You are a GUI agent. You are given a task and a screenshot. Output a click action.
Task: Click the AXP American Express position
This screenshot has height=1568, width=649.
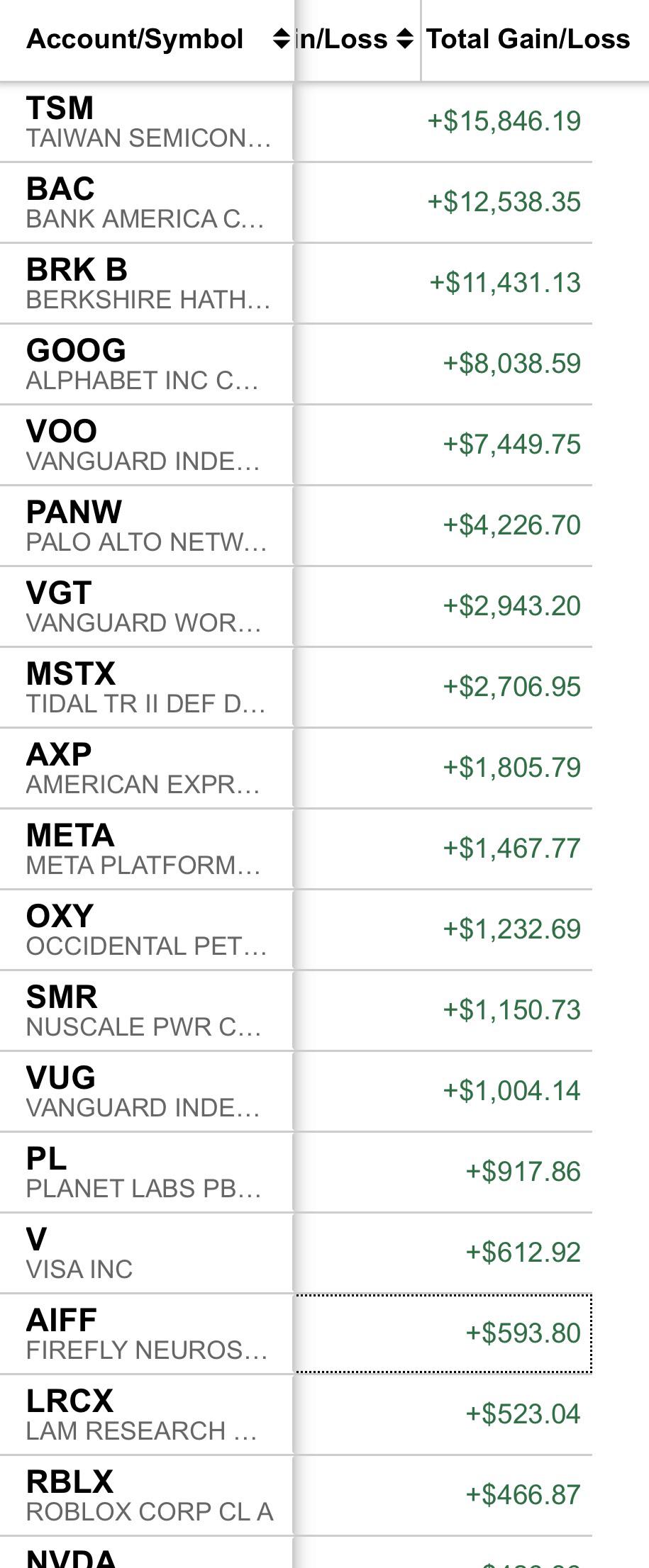142,766
